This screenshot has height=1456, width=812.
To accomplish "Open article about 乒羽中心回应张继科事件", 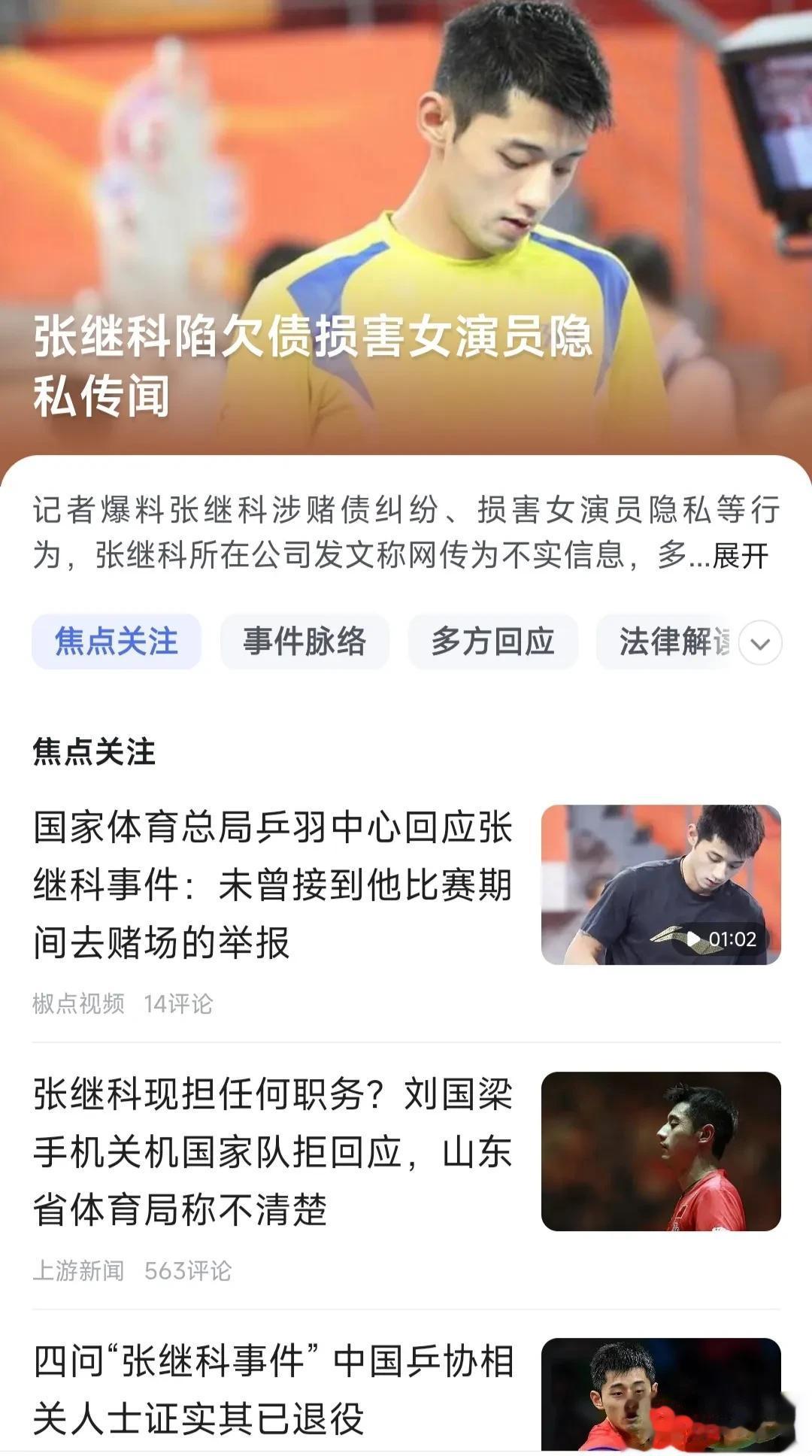I will pos(272,884).
